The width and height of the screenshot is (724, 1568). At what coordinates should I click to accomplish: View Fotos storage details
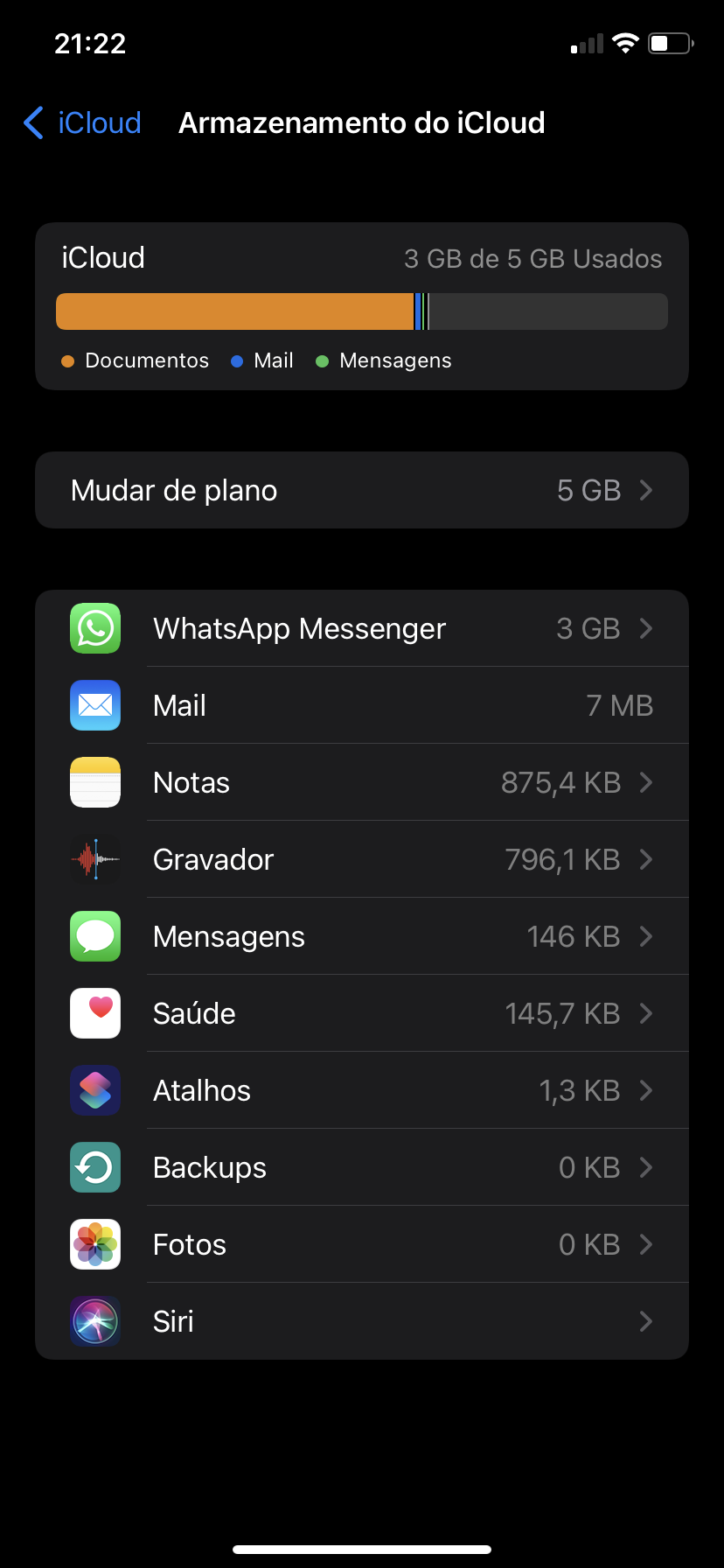pyautogui.click(x=362, y=1244)
